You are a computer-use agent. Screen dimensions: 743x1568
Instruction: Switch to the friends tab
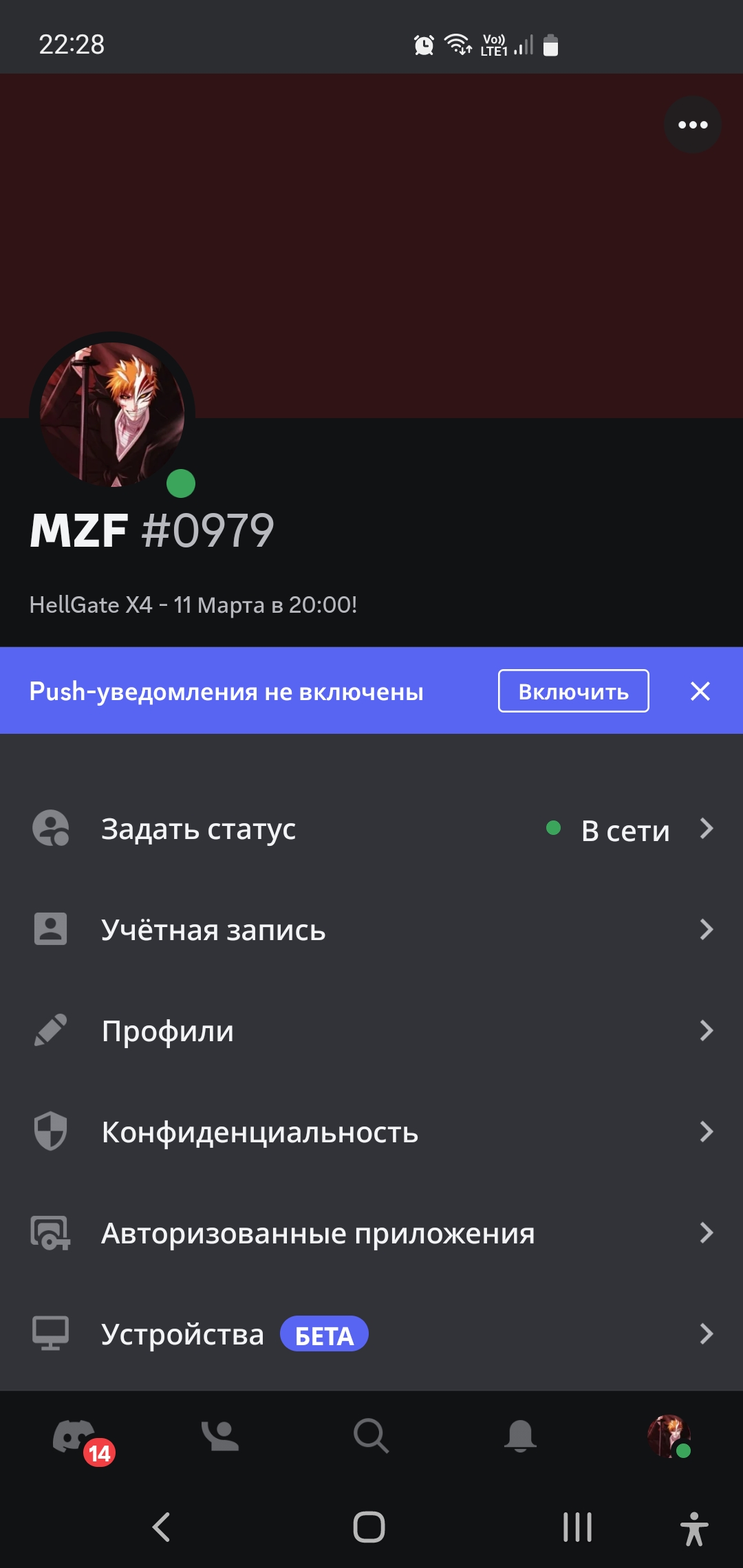click(x=220, y=1437)
